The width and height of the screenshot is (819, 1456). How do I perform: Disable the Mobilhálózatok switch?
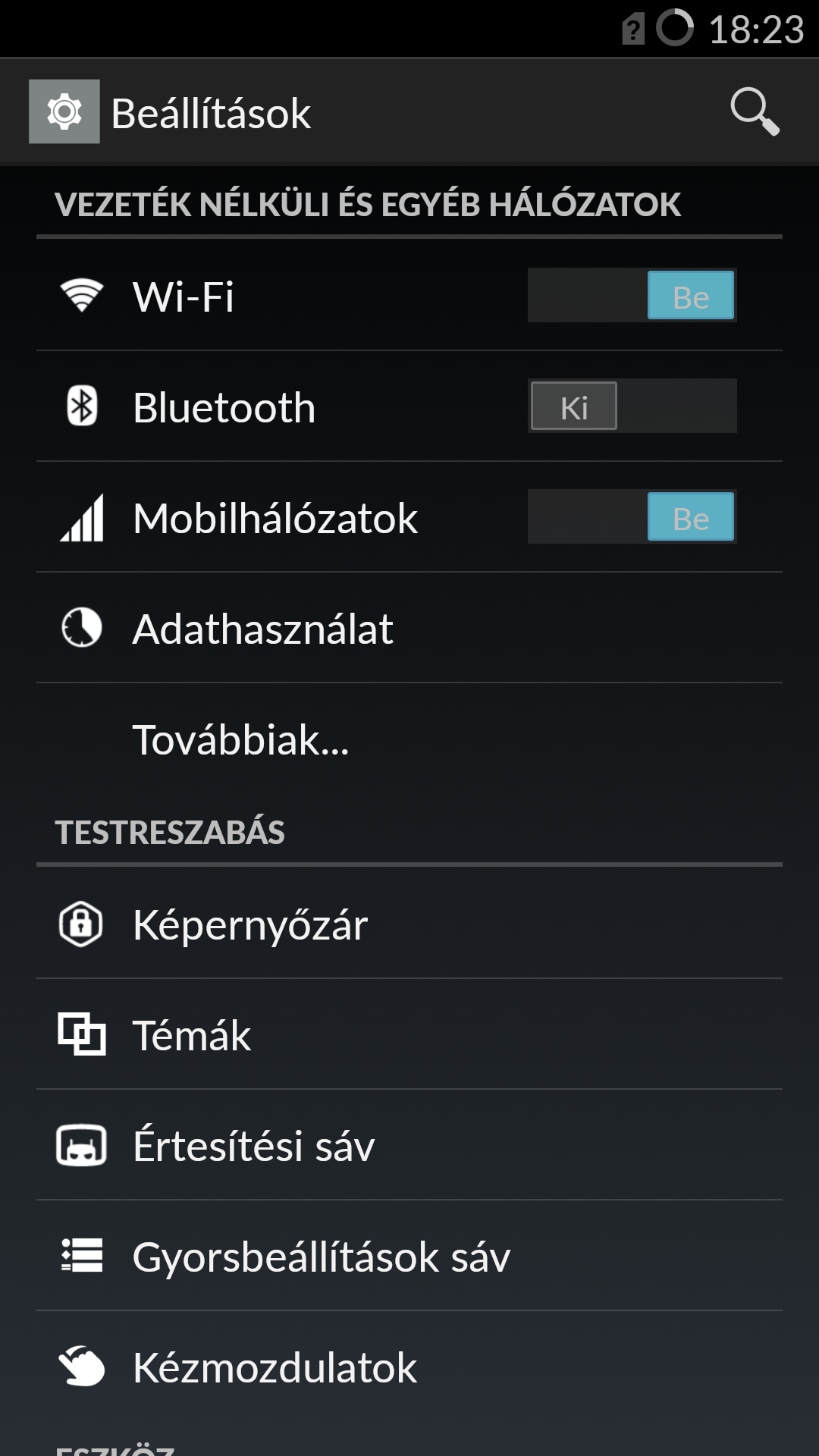coord(632,516)
